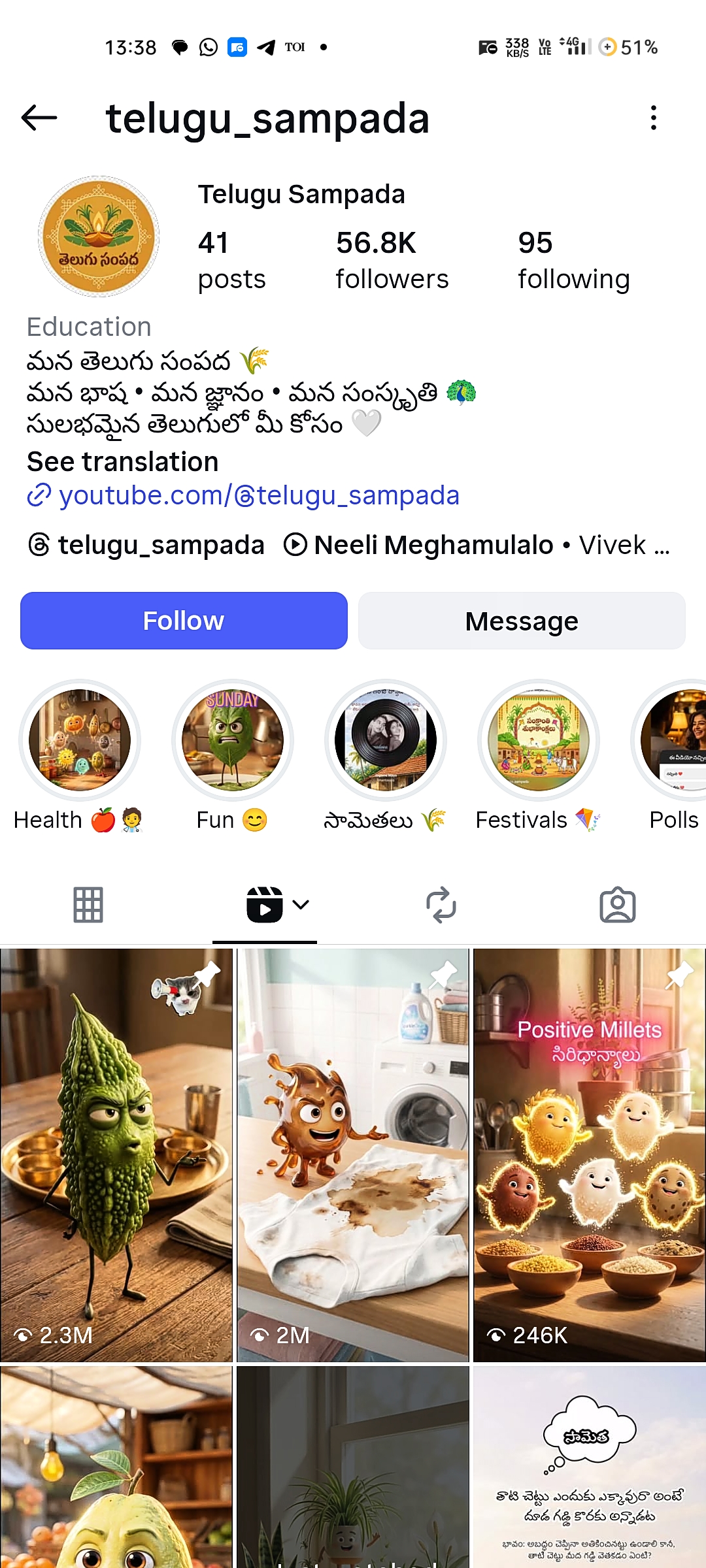Tap See translation under the bio
The width and height of the screenshot is (706, 1568).
click(122, 462)
